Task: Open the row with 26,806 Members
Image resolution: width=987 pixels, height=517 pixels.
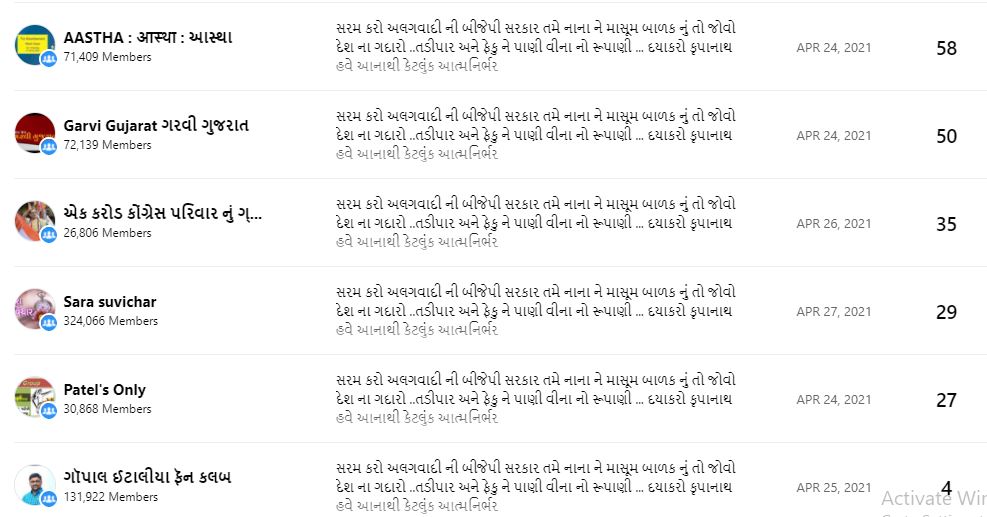Action: coord(162,214)
